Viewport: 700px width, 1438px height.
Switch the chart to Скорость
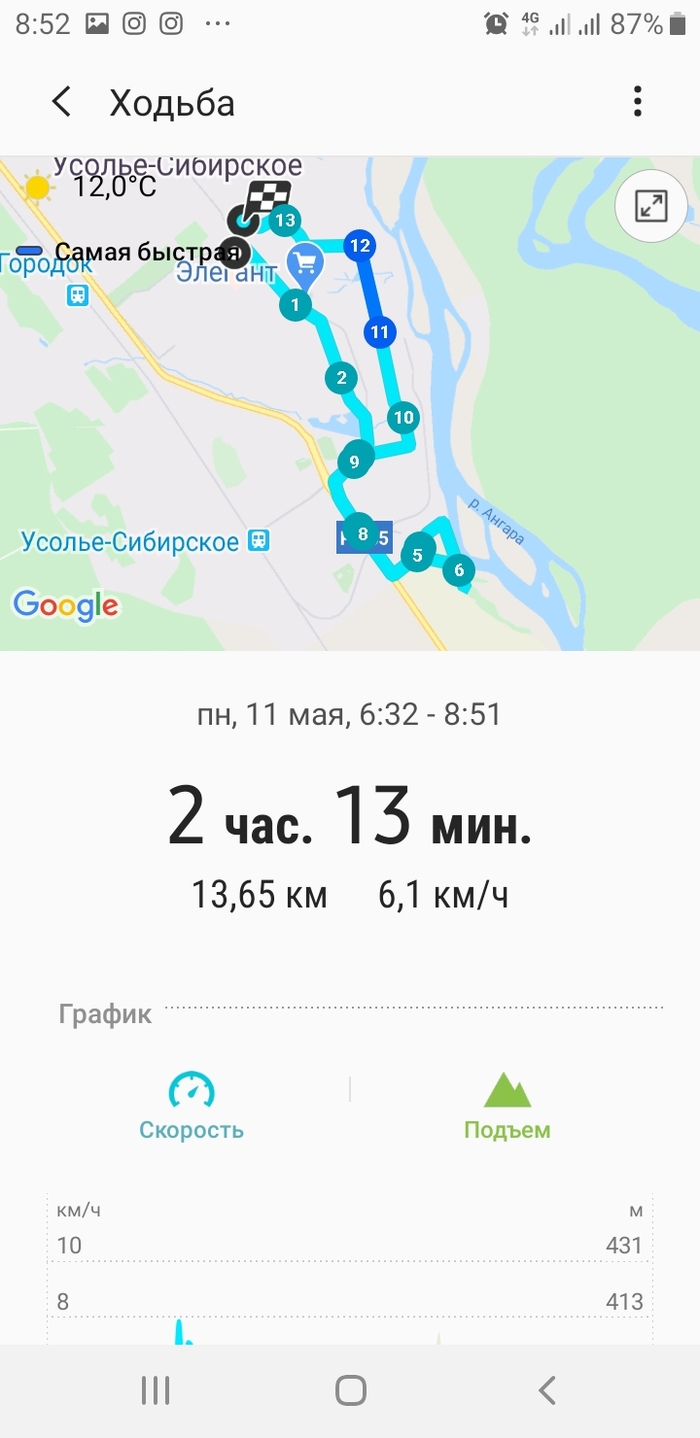tap(191, 1107)
